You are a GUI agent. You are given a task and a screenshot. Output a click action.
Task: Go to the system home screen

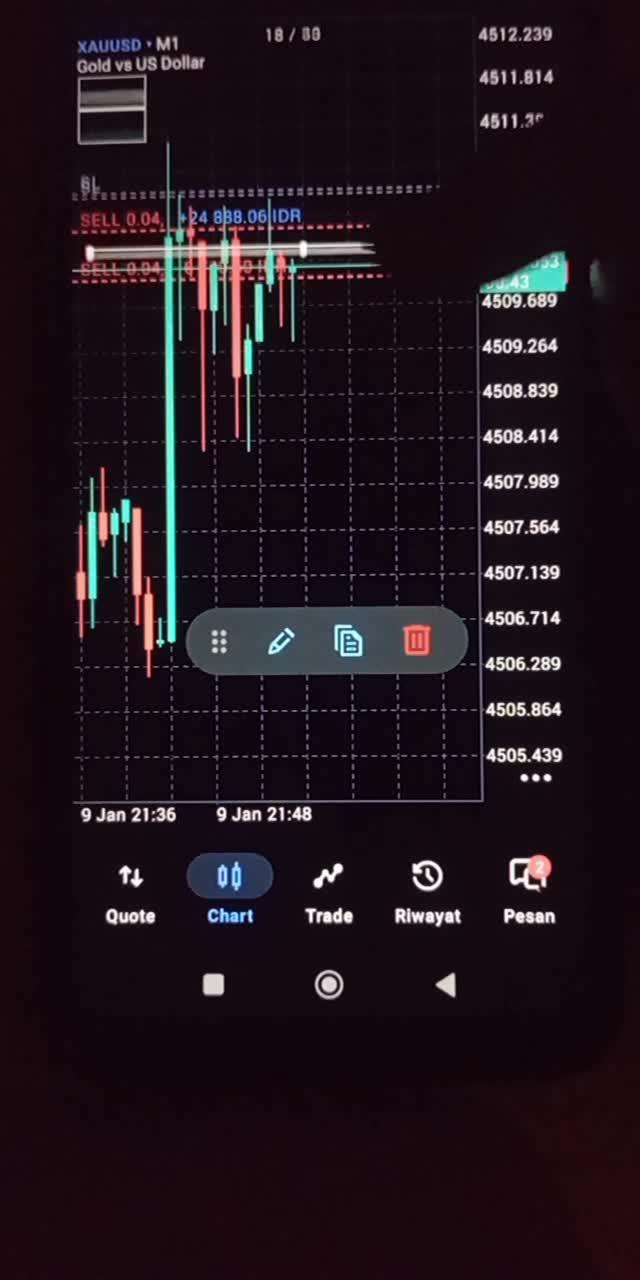coord(328,985)
